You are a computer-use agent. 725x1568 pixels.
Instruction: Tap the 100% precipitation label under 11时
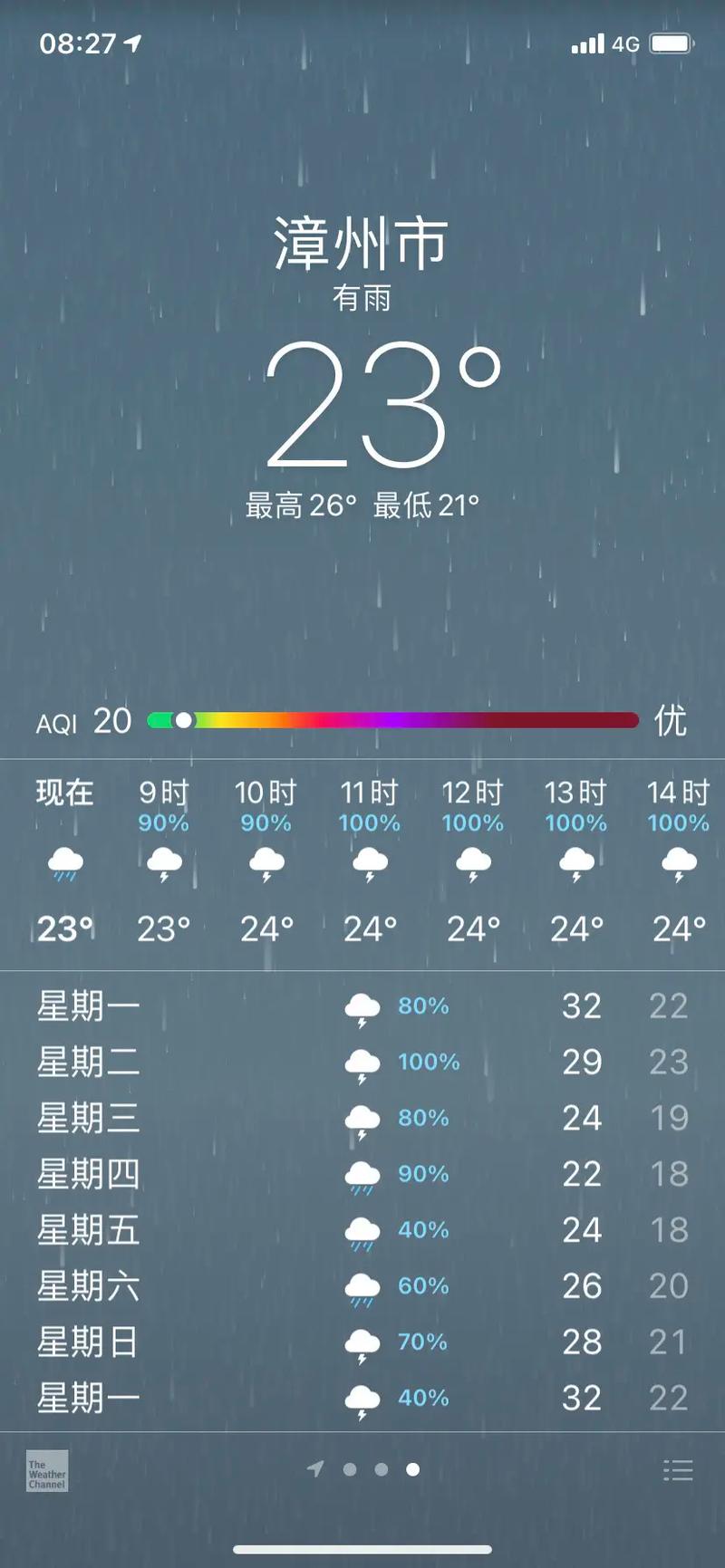[369, 823]
